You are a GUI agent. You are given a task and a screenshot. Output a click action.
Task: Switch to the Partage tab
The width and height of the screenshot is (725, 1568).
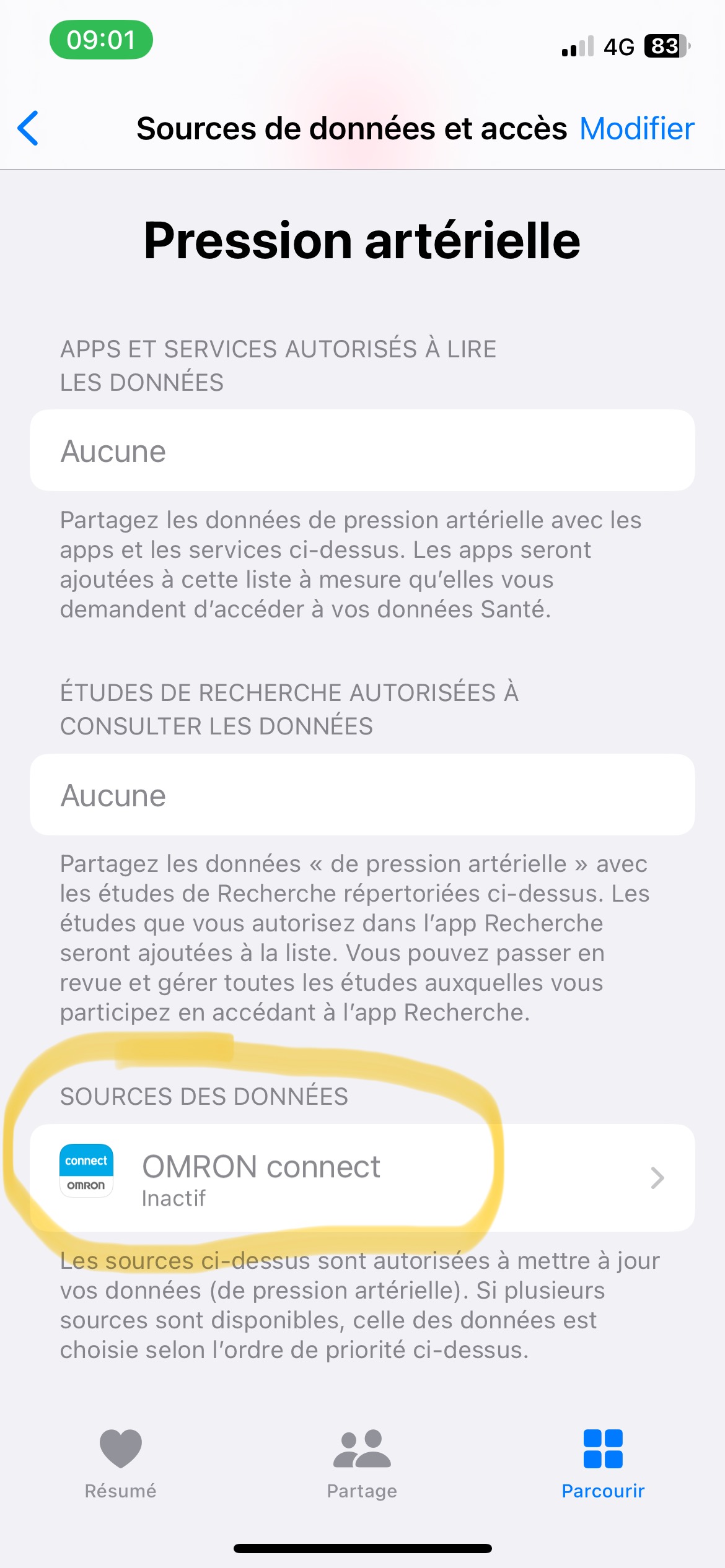click(x=362, y=1464)
